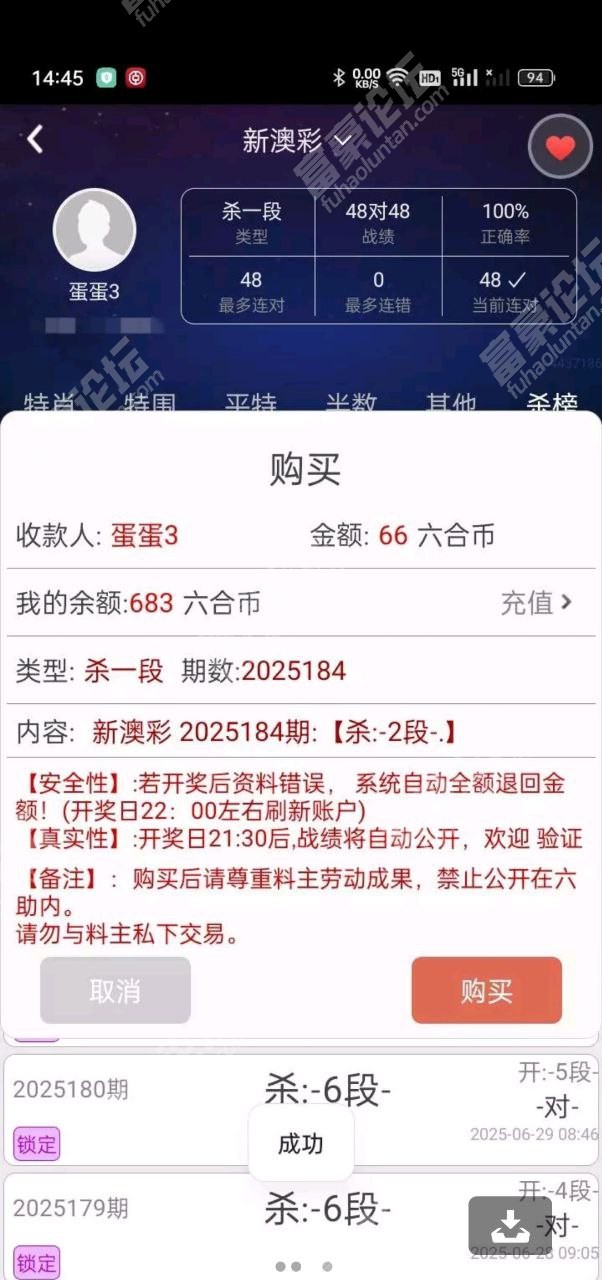The height and width of the screenshot is (1280, 602).
Task: Go back using the top arrow
Action: click(35, 139)
